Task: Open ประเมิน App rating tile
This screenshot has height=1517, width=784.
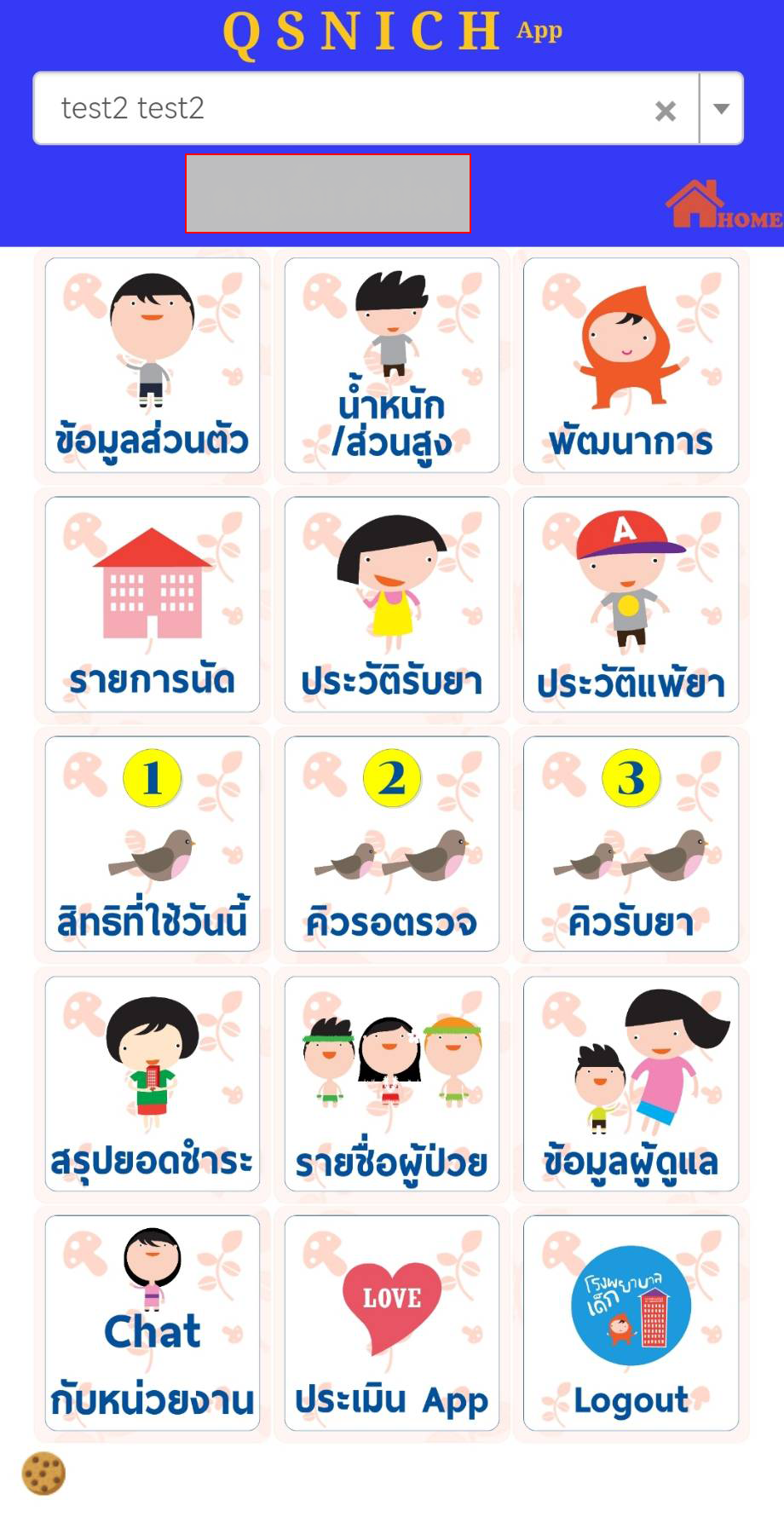Action: point(392,1323)
